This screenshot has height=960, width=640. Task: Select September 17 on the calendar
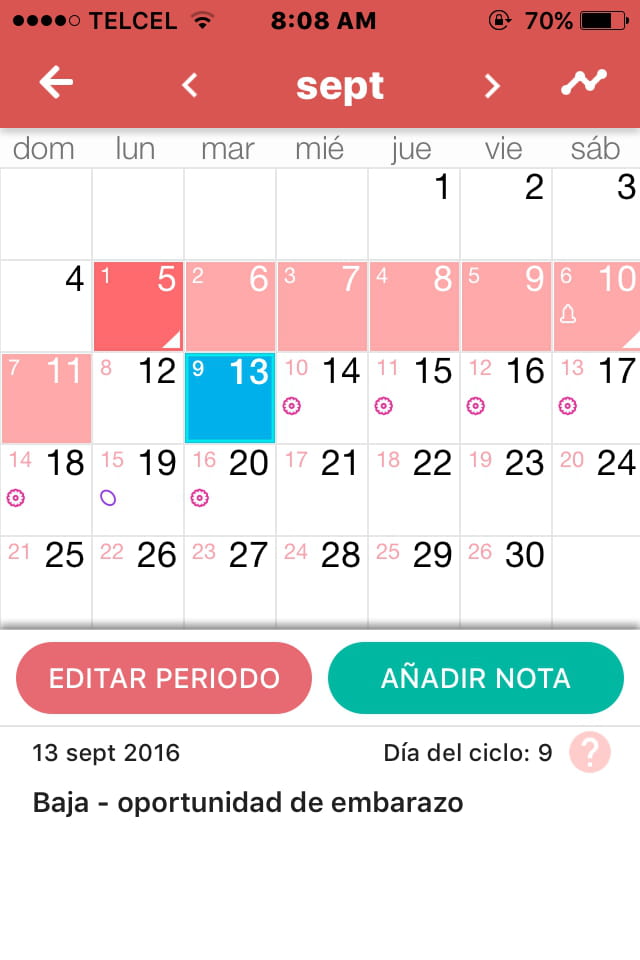coord(596,398)
